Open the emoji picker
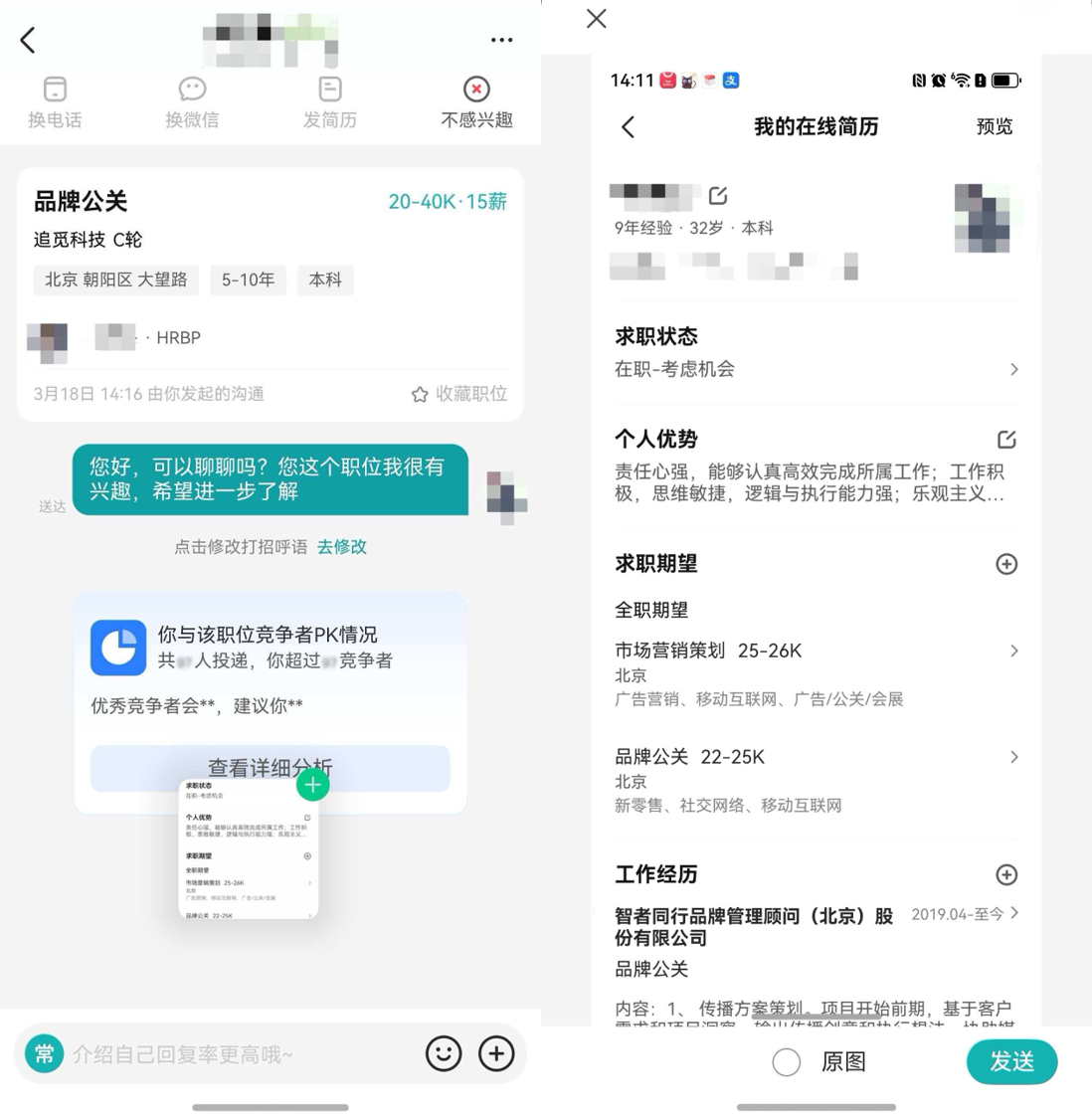1092x1119 pixels. [x=444, y=1053]
